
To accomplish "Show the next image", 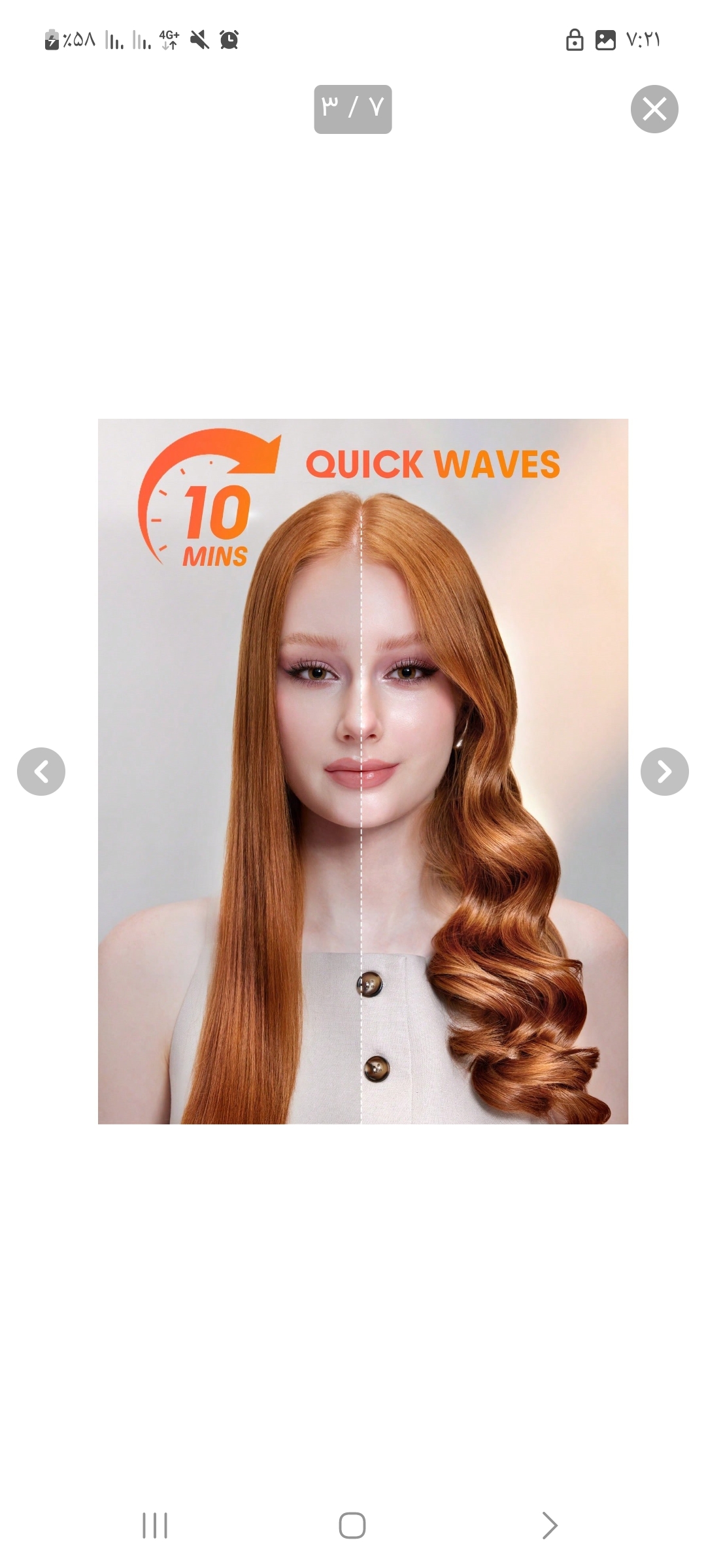I will 665,772.
